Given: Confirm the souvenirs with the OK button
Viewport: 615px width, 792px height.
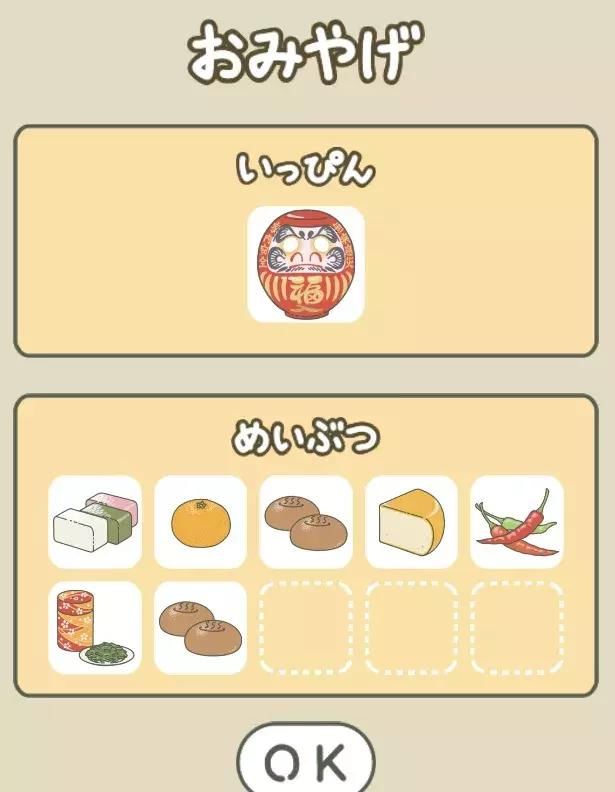Looking at the screenshot, I should 306,762.
